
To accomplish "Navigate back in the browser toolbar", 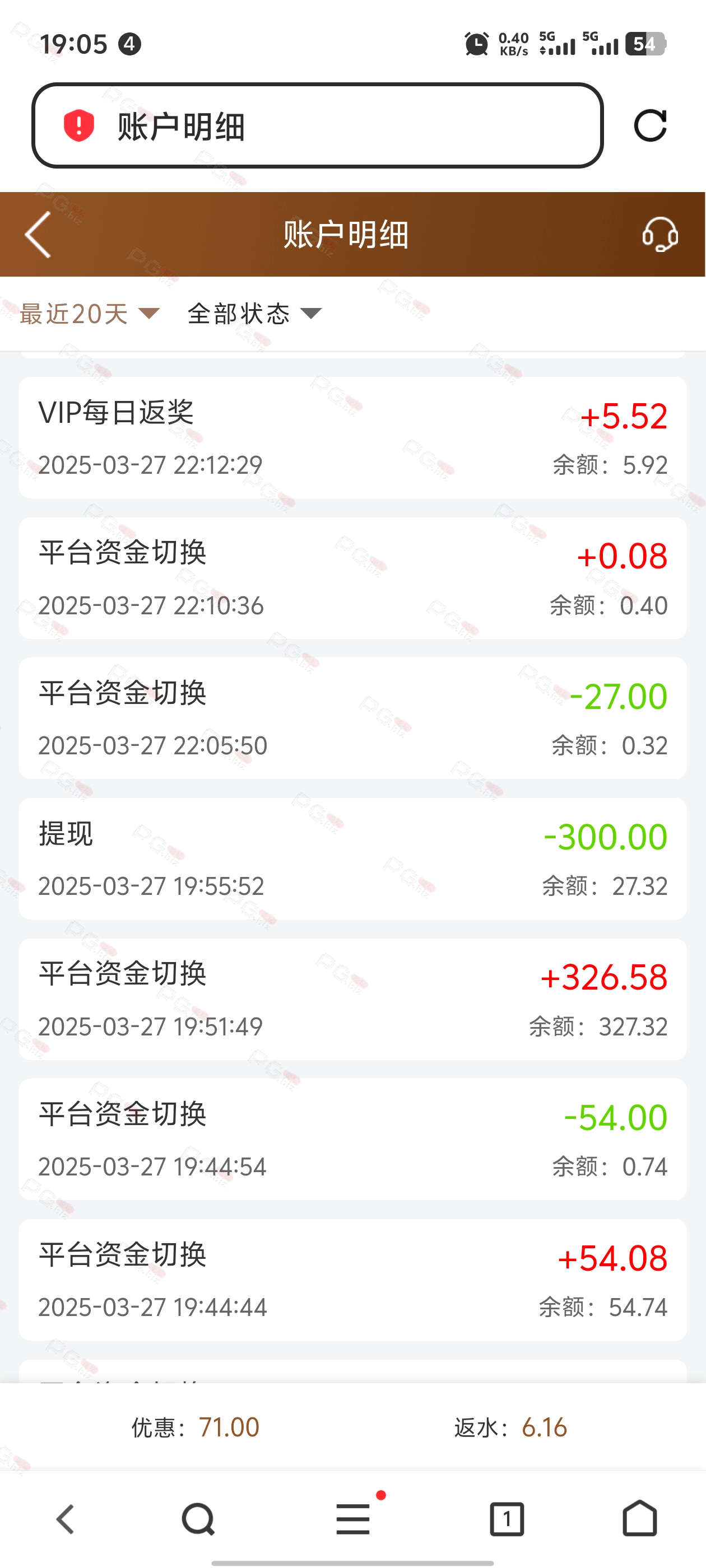I will tap(65, 1519).
